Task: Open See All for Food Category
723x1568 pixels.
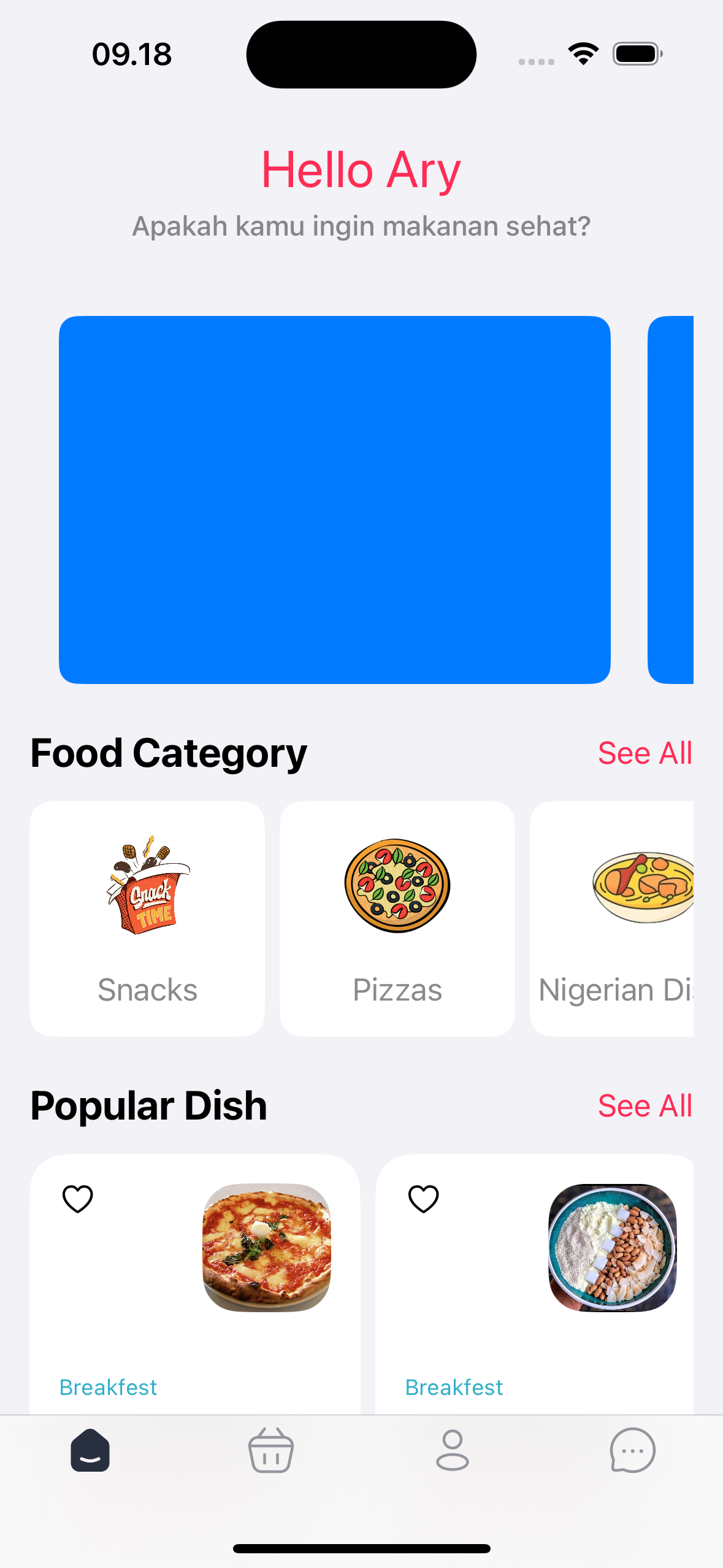Action: point(645,753)
